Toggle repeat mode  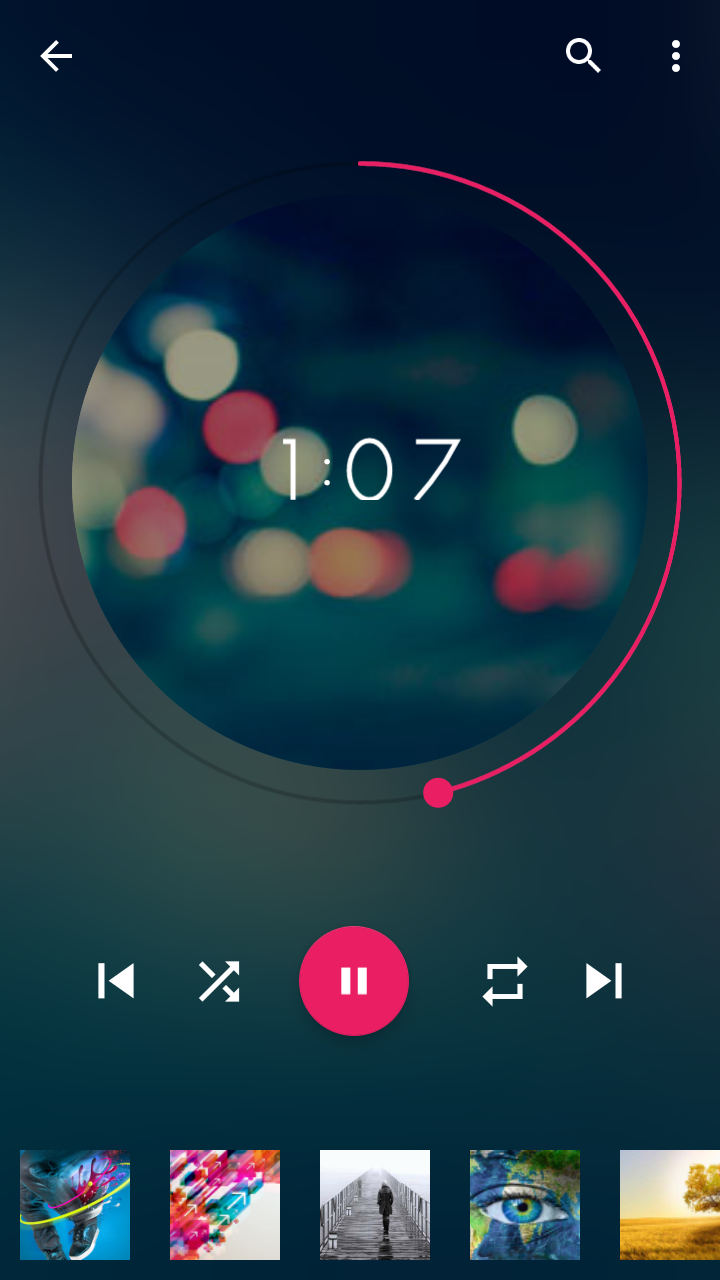(504, 981)
